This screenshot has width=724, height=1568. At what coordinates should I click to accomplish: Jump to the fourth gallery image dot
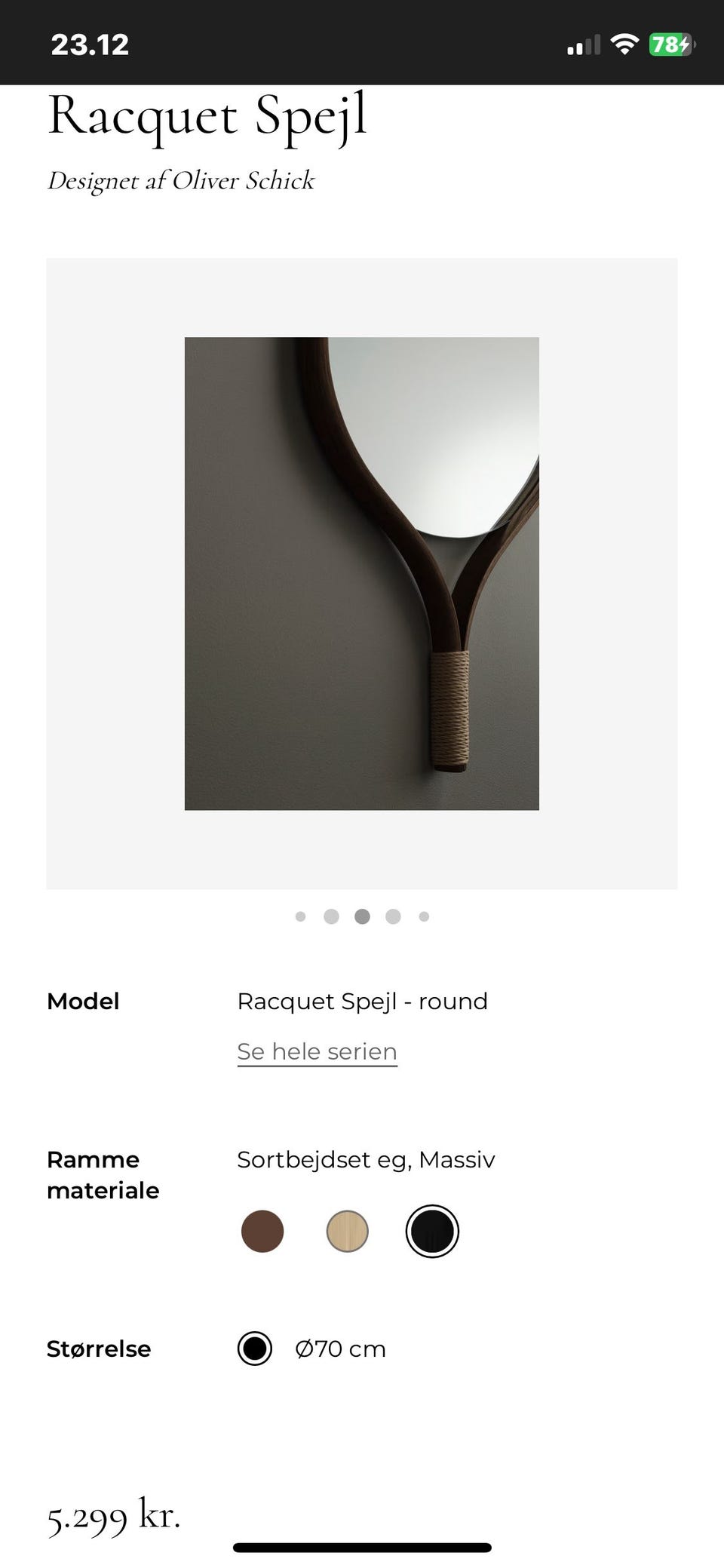click(x=393, y=916)
